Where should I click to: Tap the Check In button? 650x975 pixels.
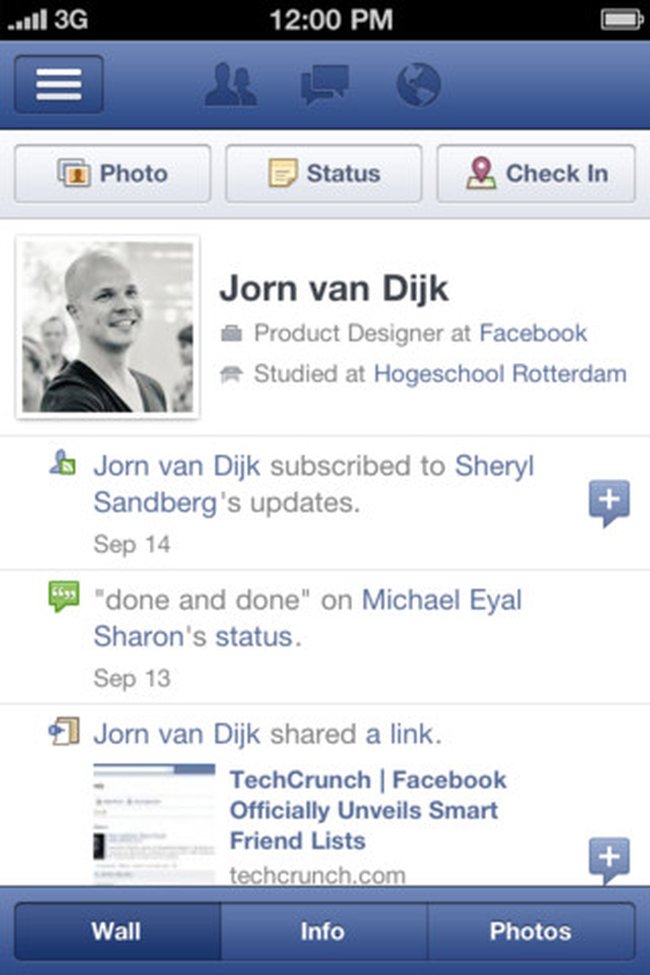(535, 173)
